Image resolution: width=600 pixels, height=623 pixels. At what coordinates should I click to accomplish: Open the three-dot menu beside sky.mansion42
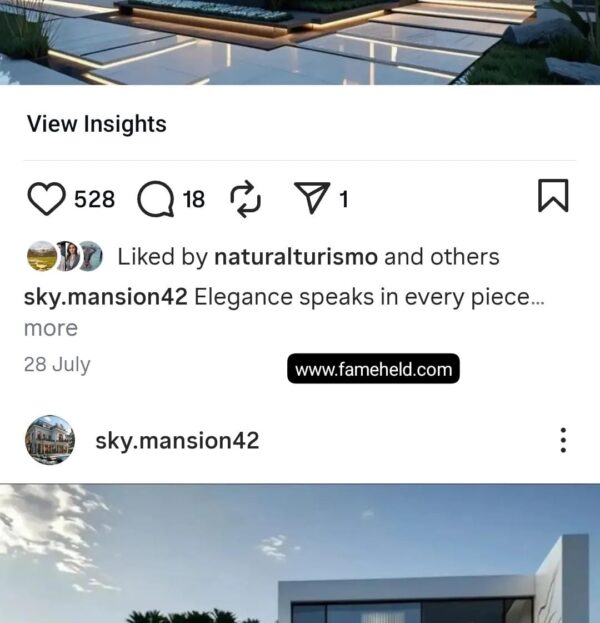[563, 440]
